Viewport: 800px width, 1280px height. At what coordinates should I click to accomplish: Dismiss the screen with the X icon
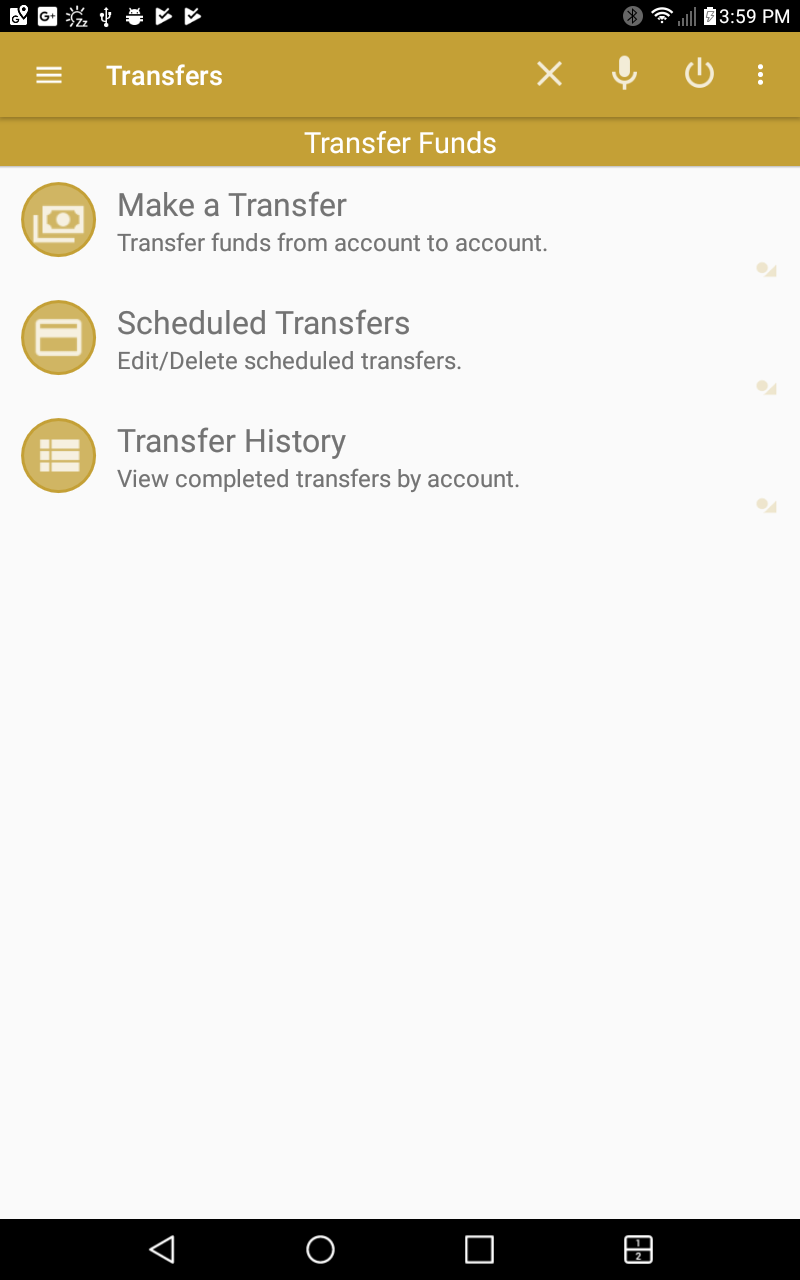pos(549,73)
